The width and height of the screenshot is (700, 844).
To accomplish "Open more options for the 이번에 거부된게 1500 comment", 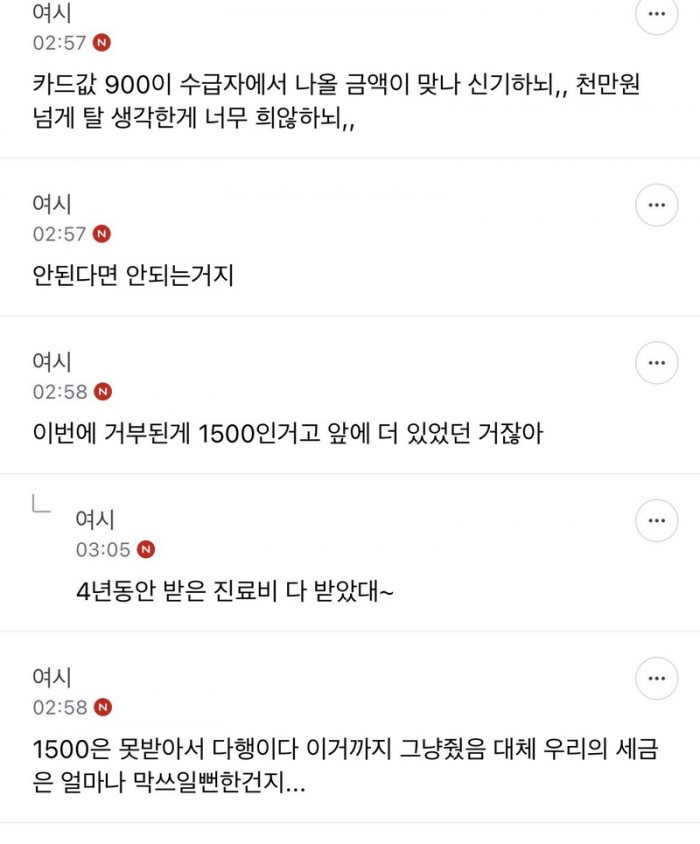I will click(657, 361).
